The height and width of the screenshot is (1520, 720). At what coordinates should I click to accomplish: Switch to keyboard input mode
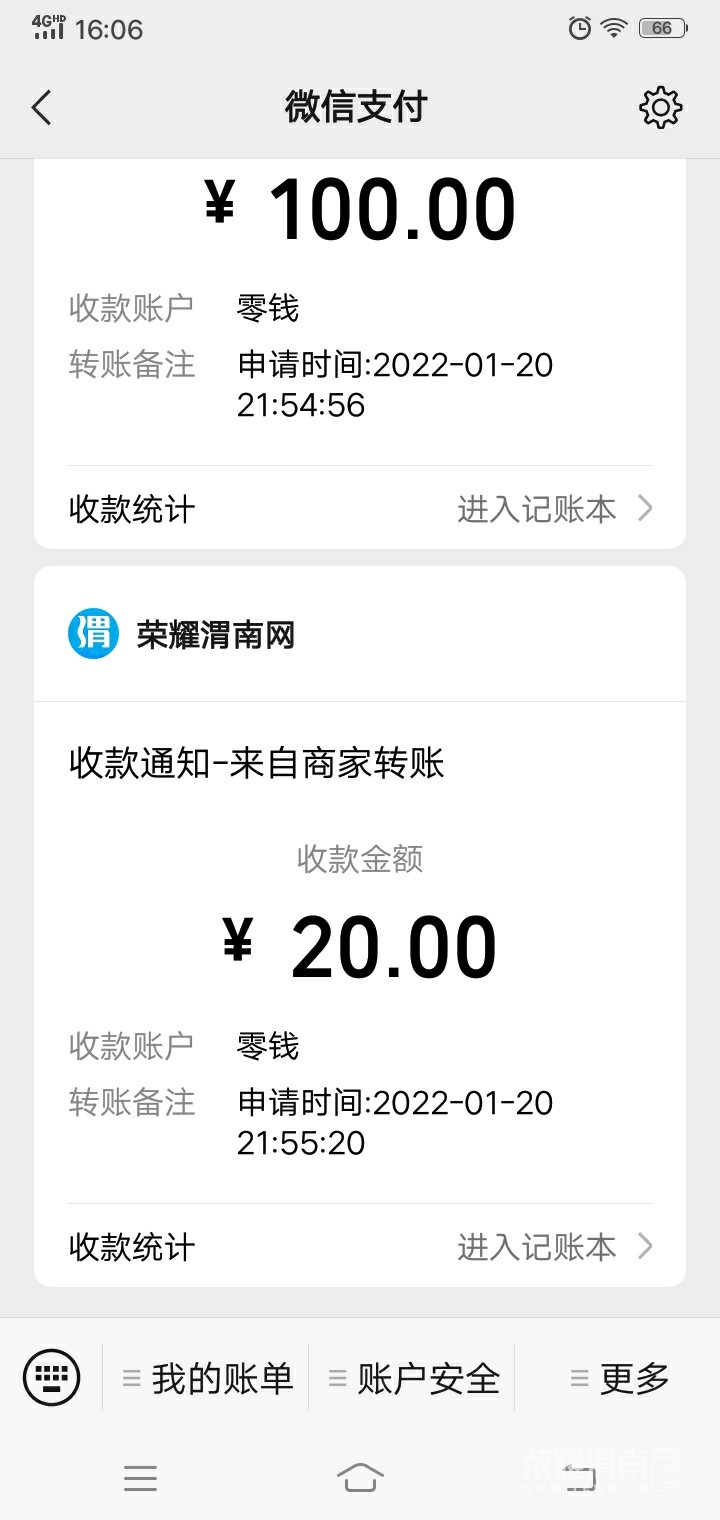click(x=51, y=1378)
